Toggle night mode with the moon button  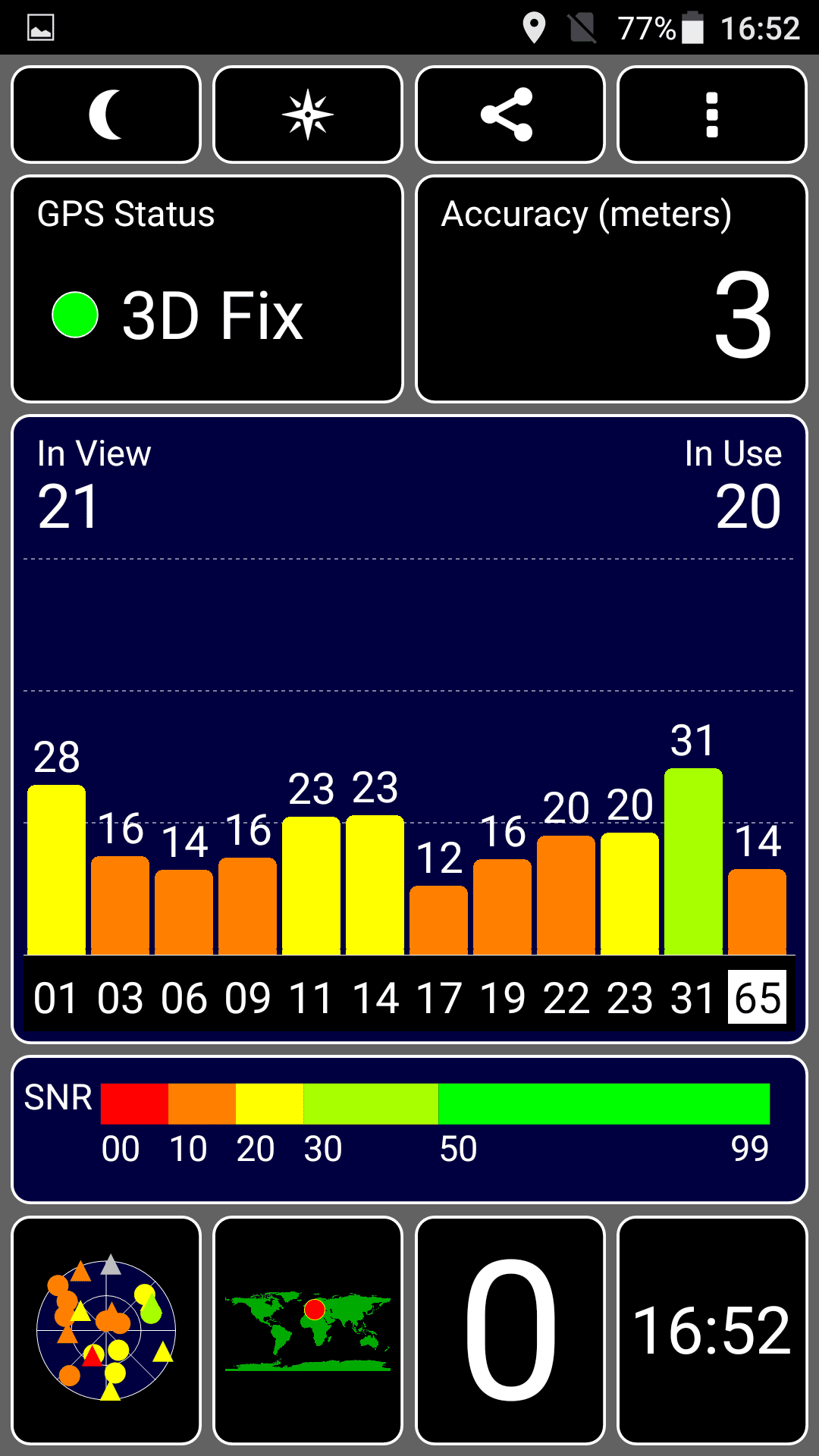(x=106, y=115)
